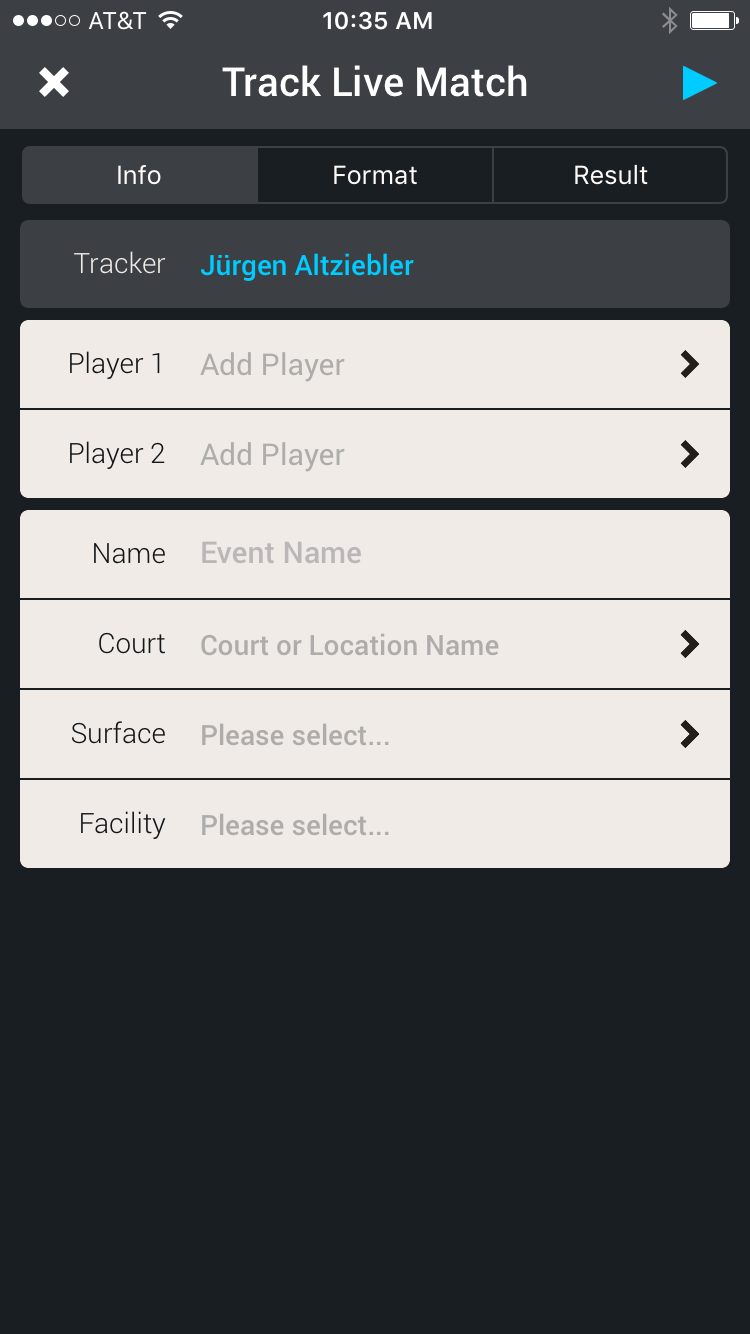Image resolution: width=750 pixels, height=1334 pixels.
Task: Switch to the Format tab
Action: [x=375, y=175]
